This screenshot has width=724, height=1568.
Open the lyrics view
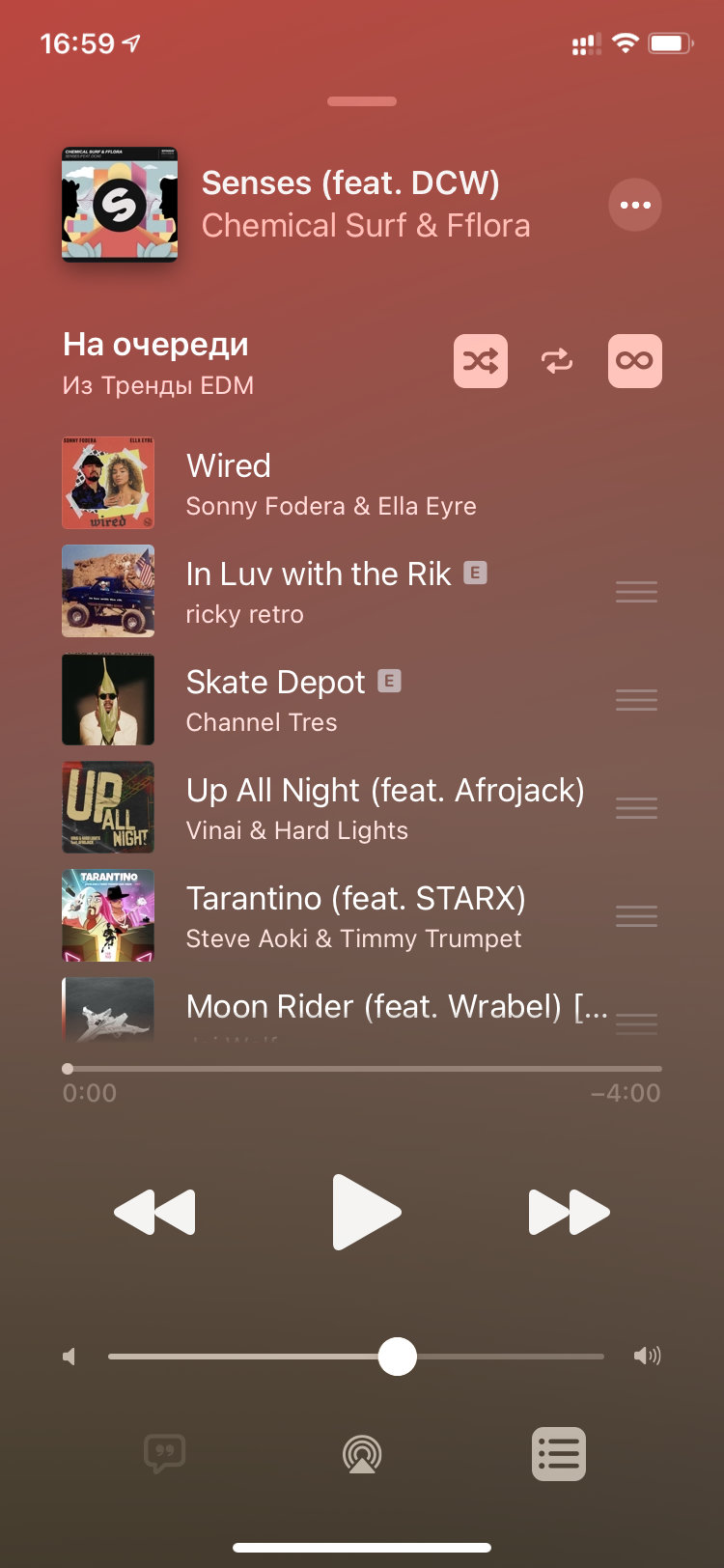(165, 1453)
